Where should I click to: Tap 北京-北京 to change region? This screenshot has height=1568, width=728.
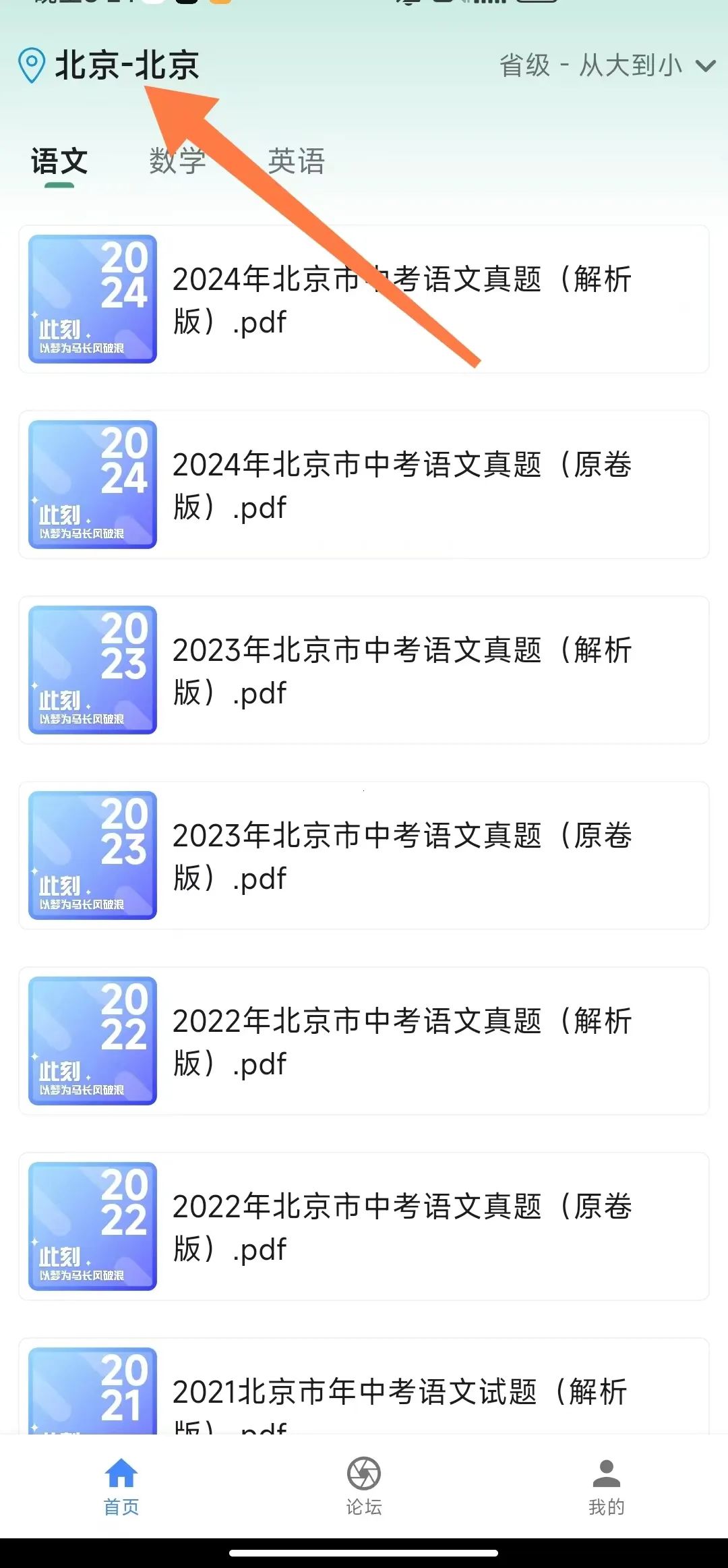pos(128,65)
